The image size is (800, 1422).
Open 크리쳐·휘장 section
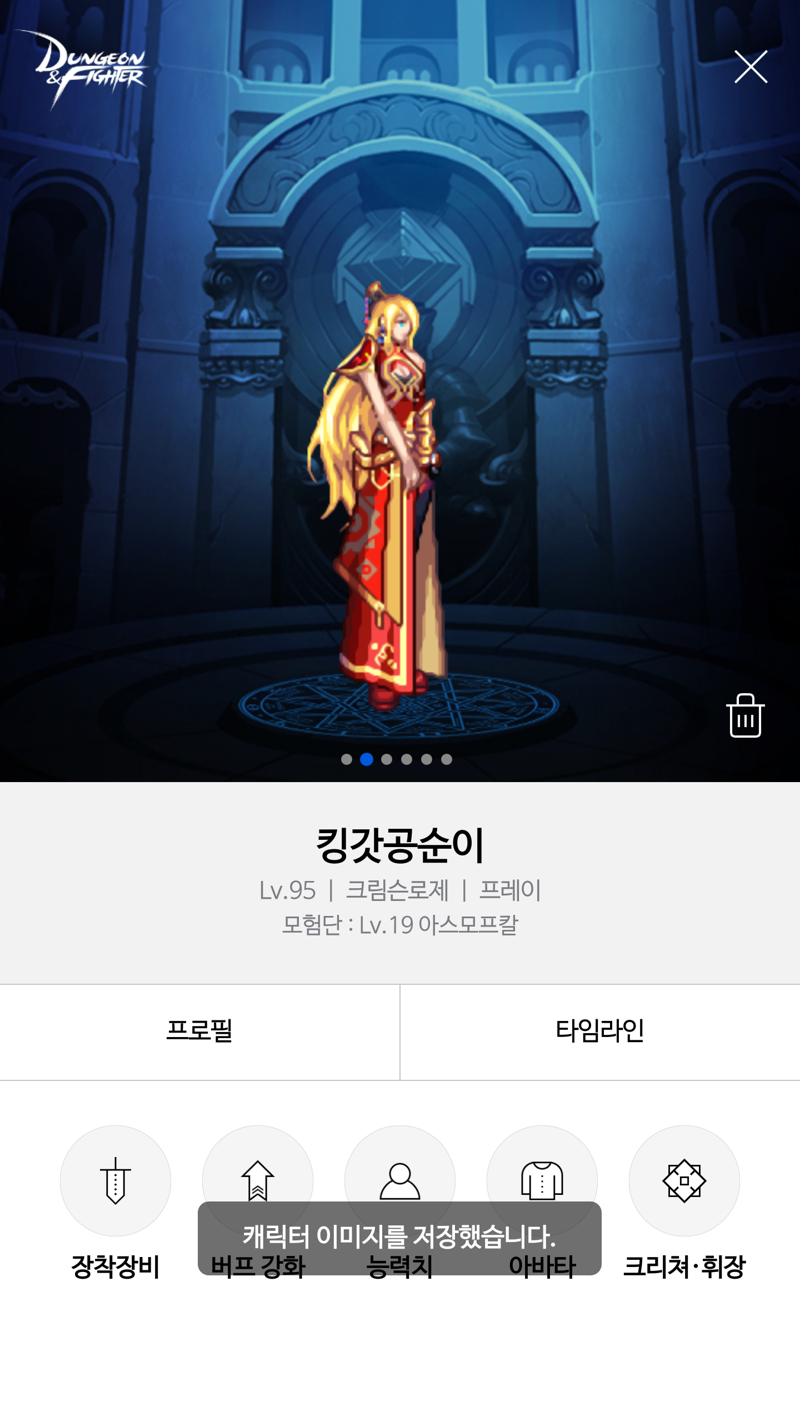[684, 1181]
